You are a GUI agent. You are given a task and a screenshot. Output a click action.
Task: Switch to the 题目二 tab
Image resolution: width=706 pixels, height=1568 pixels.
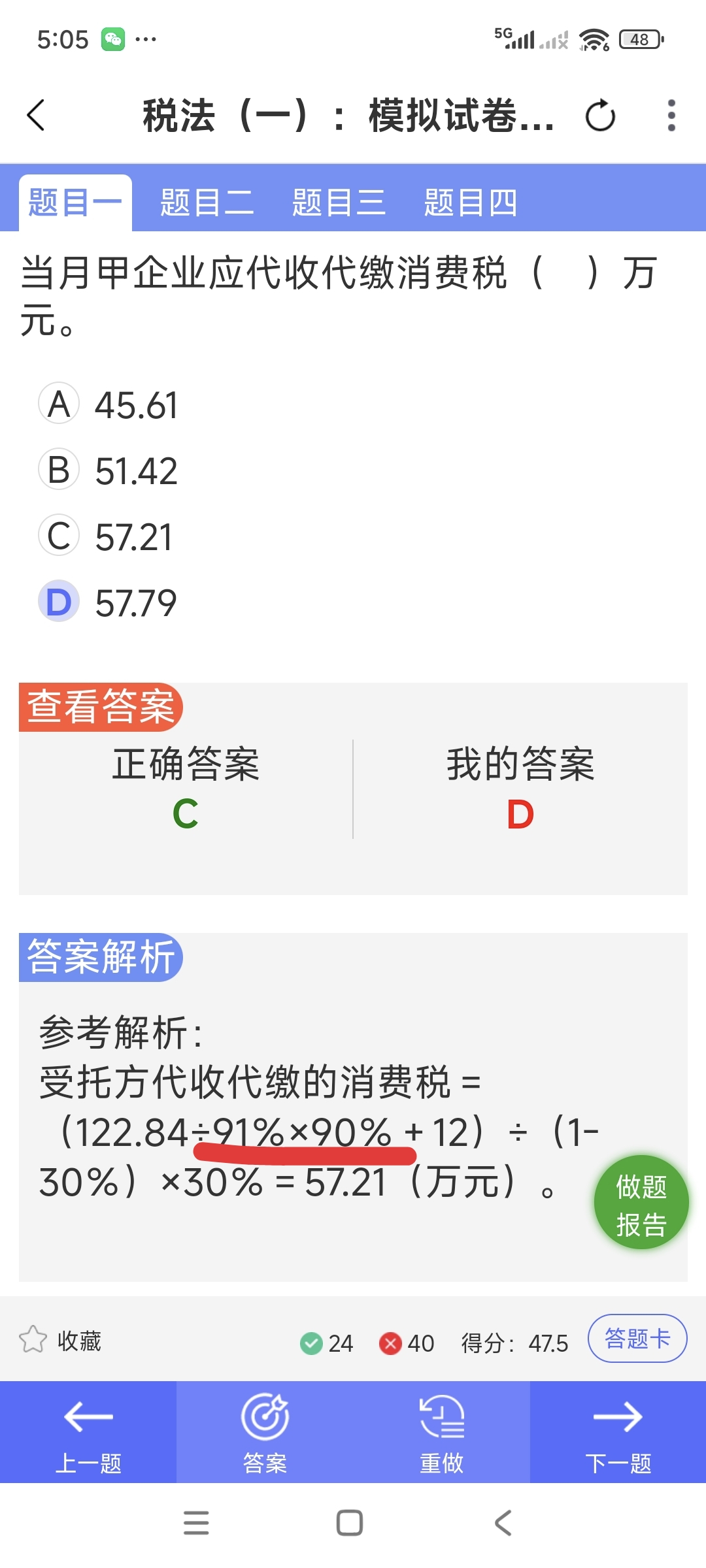coord(207,203)
